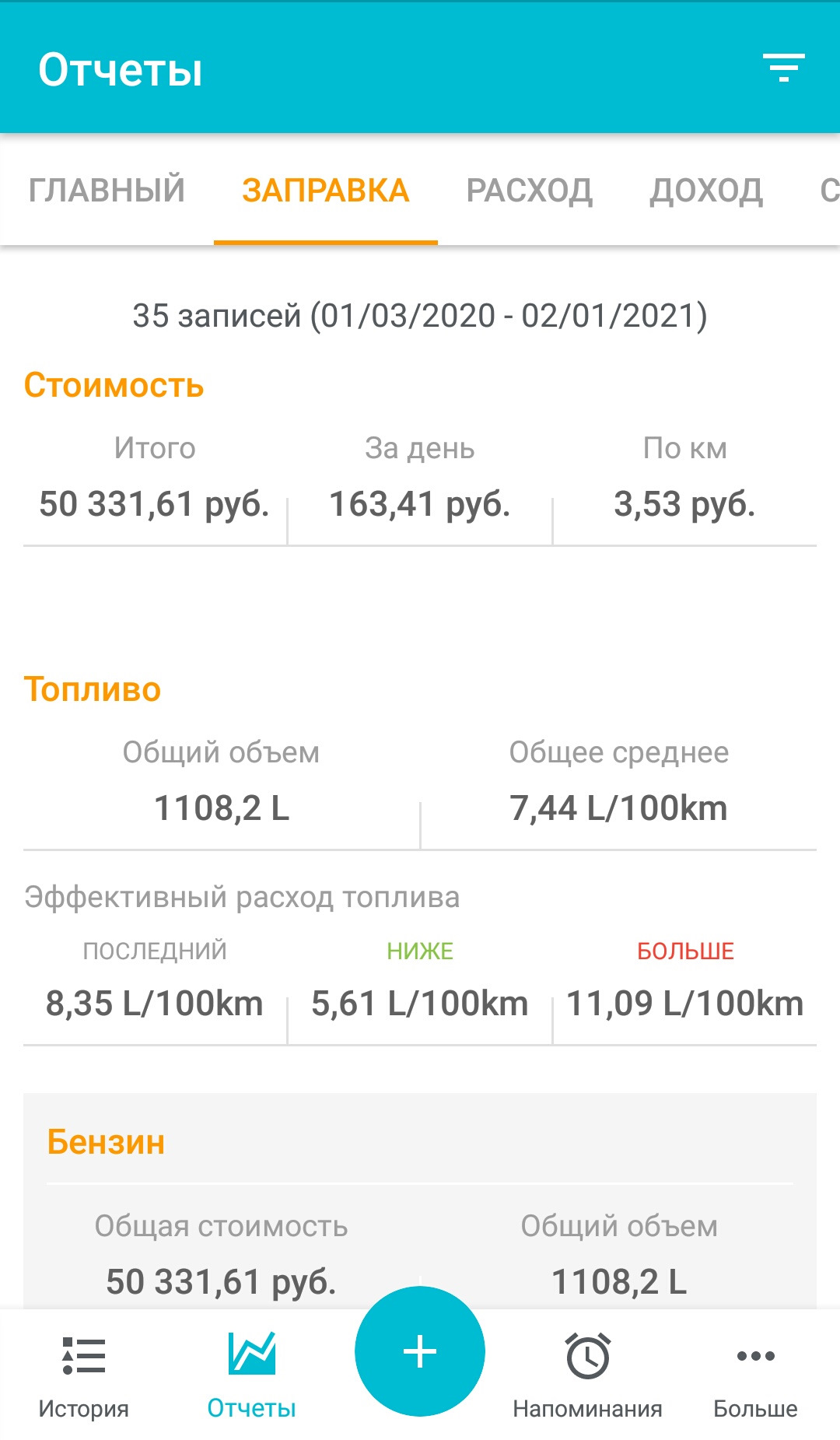Tap the plus floating action button

tap(420, 1351)
